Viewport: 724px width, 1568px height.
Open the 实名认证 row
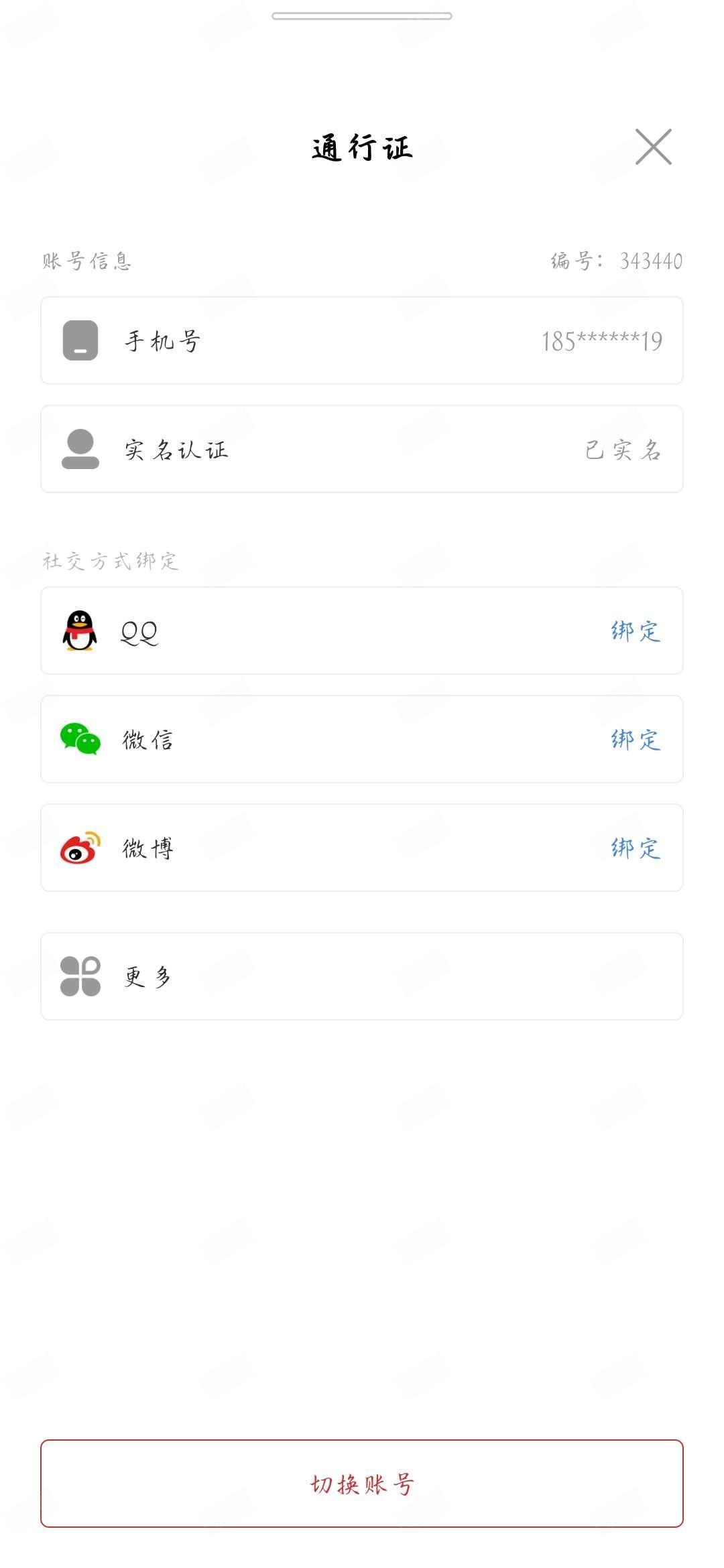(362, 449)
